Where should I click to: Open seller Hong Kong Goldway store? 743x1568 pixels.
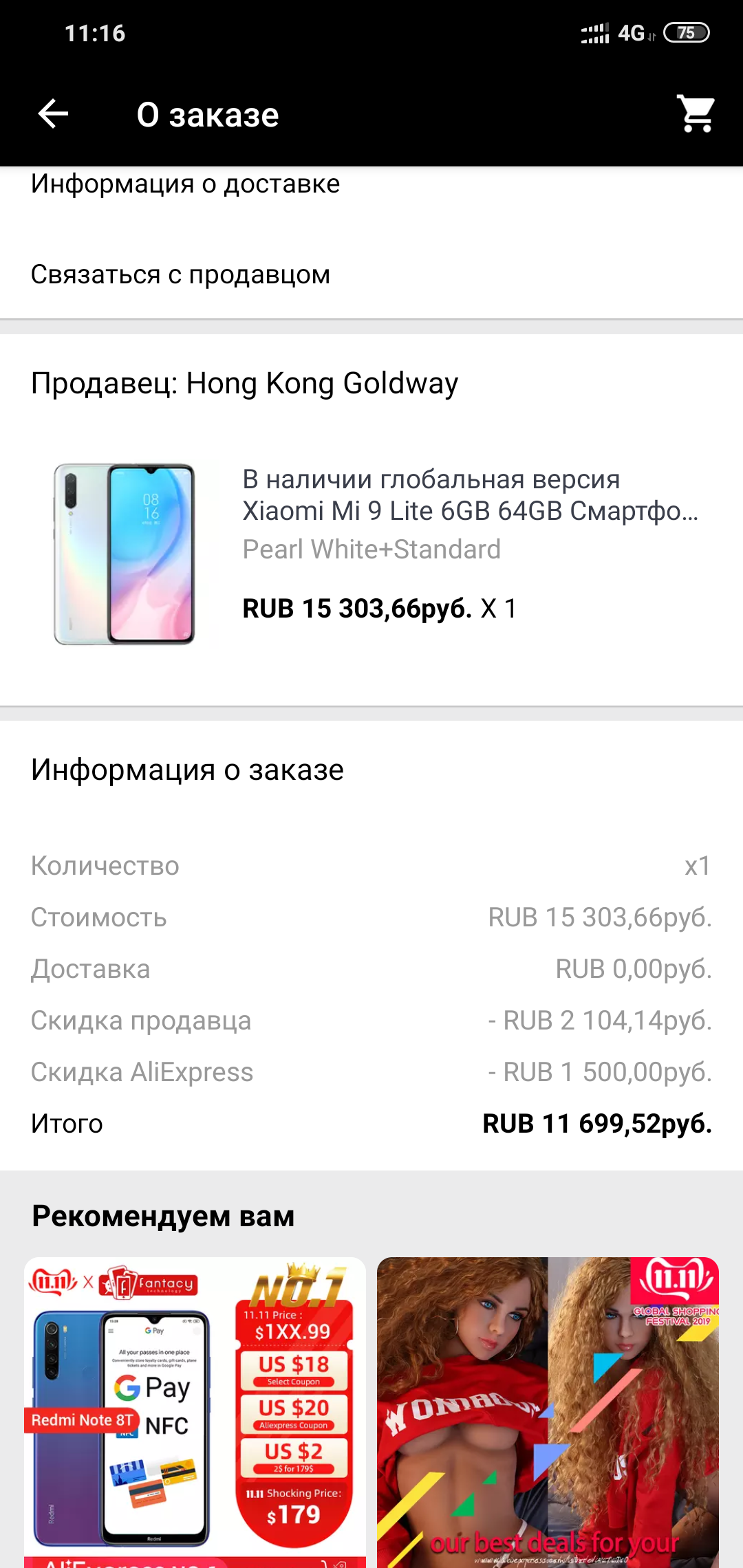click(x=245, y=383)
